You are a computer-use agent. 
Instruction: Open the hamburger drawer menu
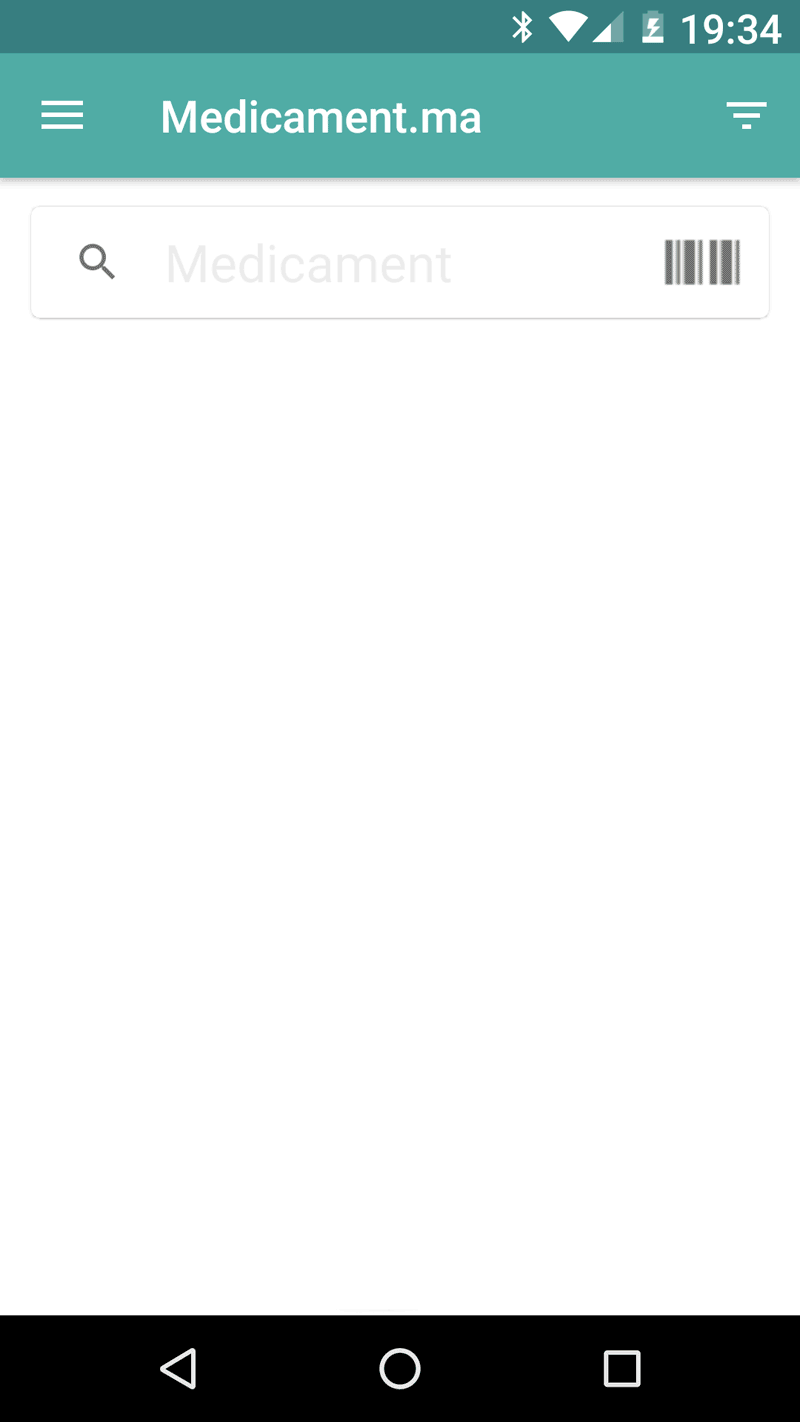(x=62, y=117)
